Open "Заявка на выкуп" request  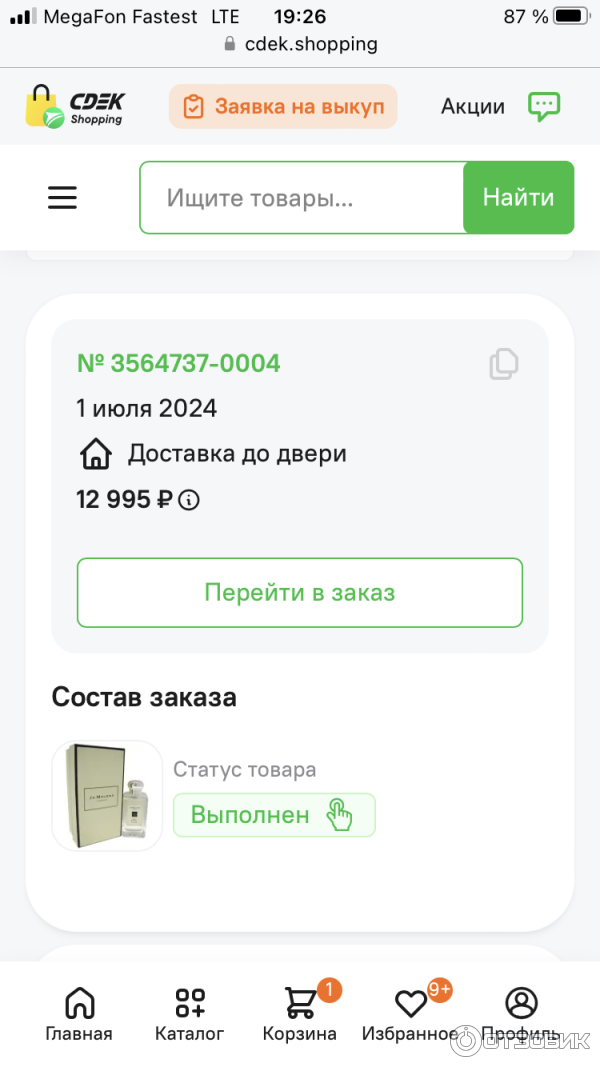pyautogui.click(x=283, y=107)
